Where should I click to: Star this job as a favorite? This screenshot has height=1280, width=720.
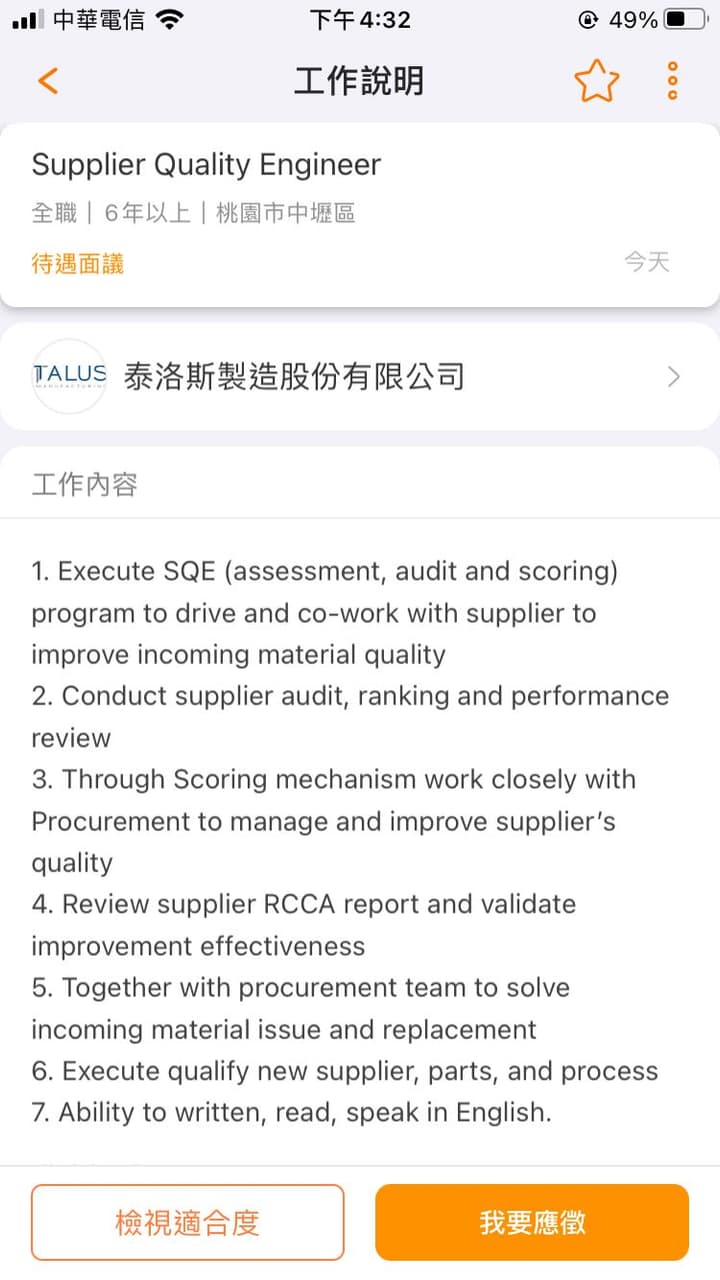tap(596, 81)
